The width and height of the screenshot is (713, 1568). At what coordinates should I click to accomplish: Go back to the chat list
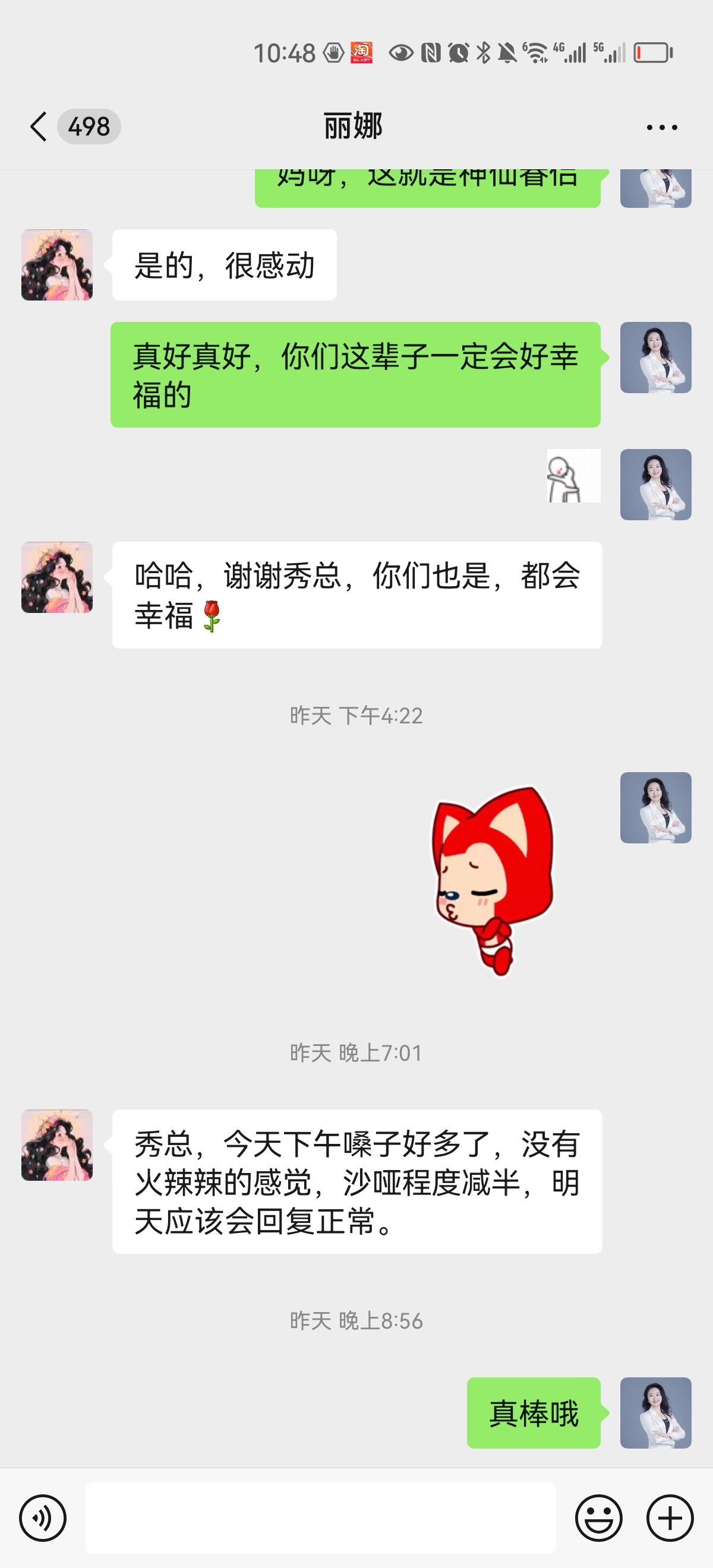(x=39, y=127)
